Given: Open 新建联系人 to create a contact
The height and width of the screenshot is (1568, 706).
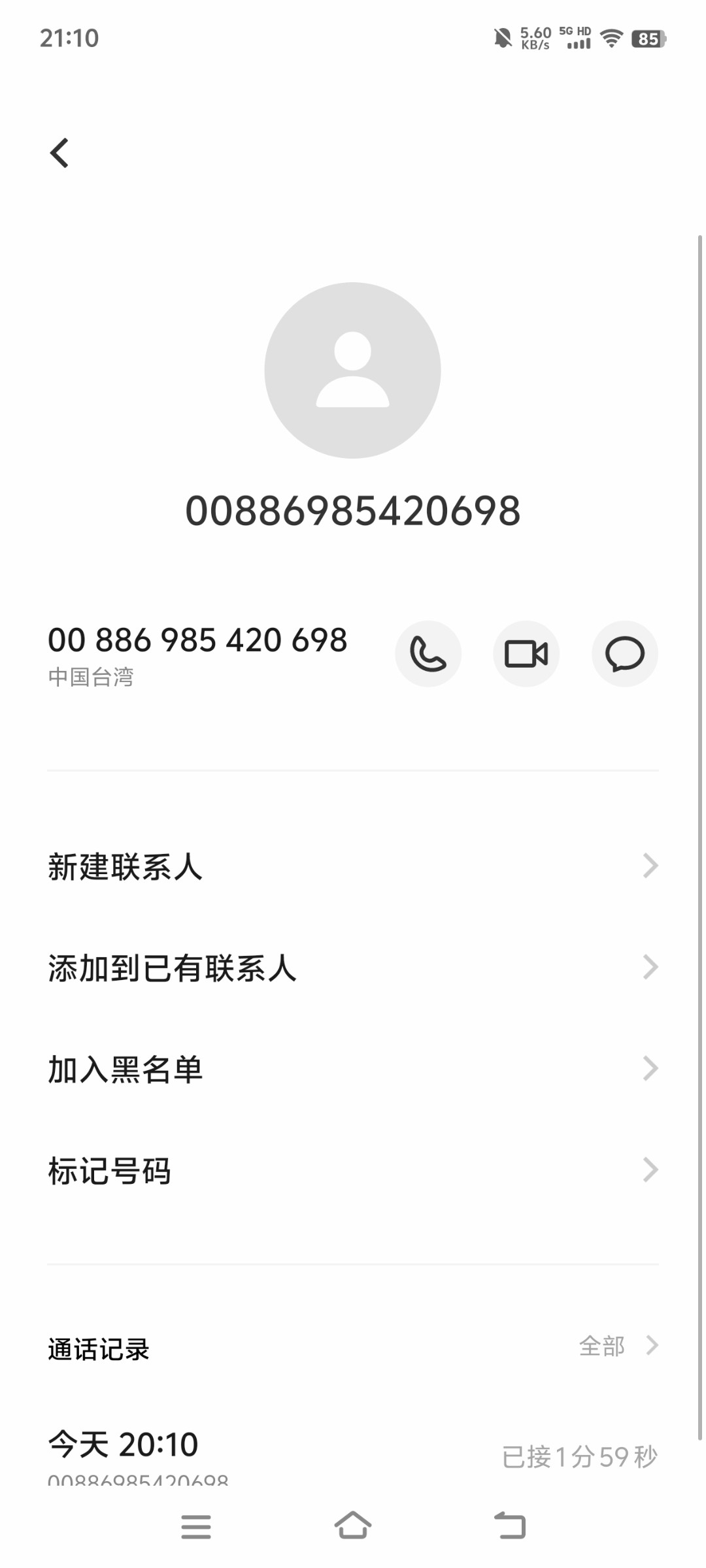Looking at the screenshot, I should (353, 866).
